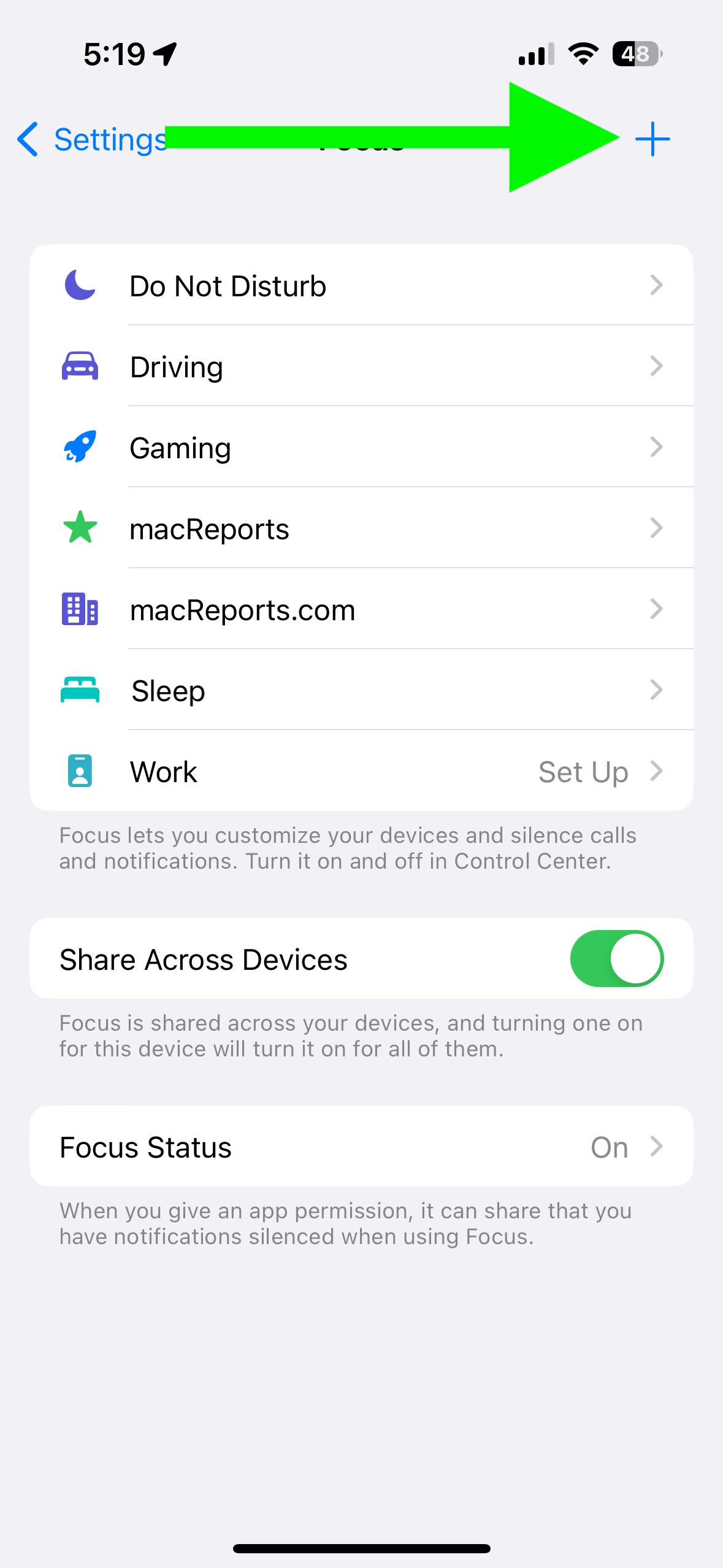
Task: Open Focus Status settings
Action: (x=361, y=1147)
